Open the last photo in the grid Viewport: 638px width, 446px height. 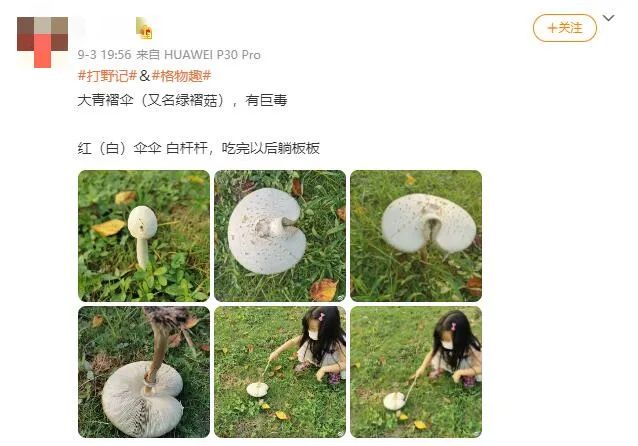click(415, 371)
